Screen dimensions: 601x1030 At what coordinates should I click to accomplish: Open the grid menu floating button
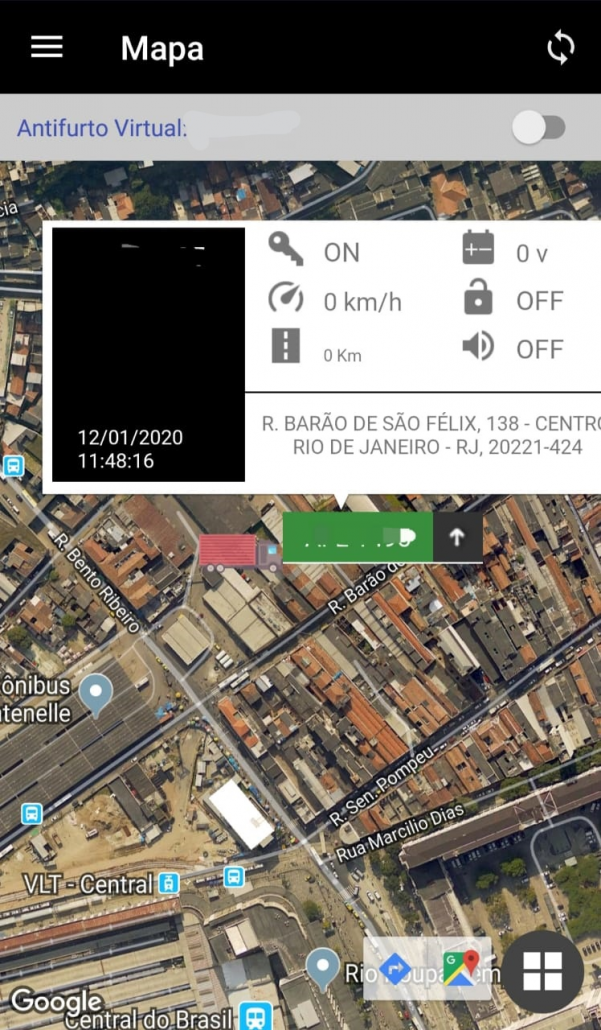click(543, 971)
